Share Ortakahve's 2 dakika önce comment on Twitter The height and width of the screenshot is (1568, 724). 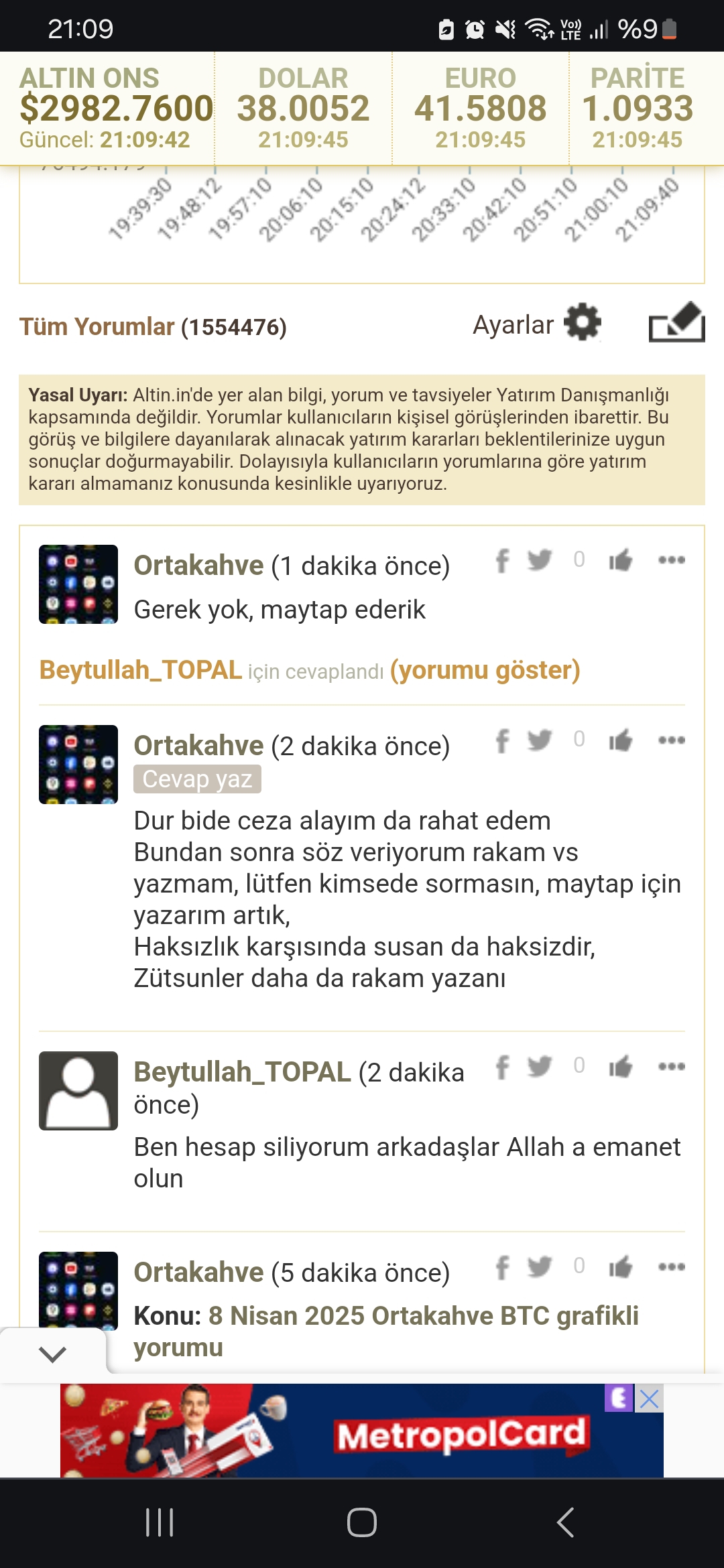click(x=540, y=740)
